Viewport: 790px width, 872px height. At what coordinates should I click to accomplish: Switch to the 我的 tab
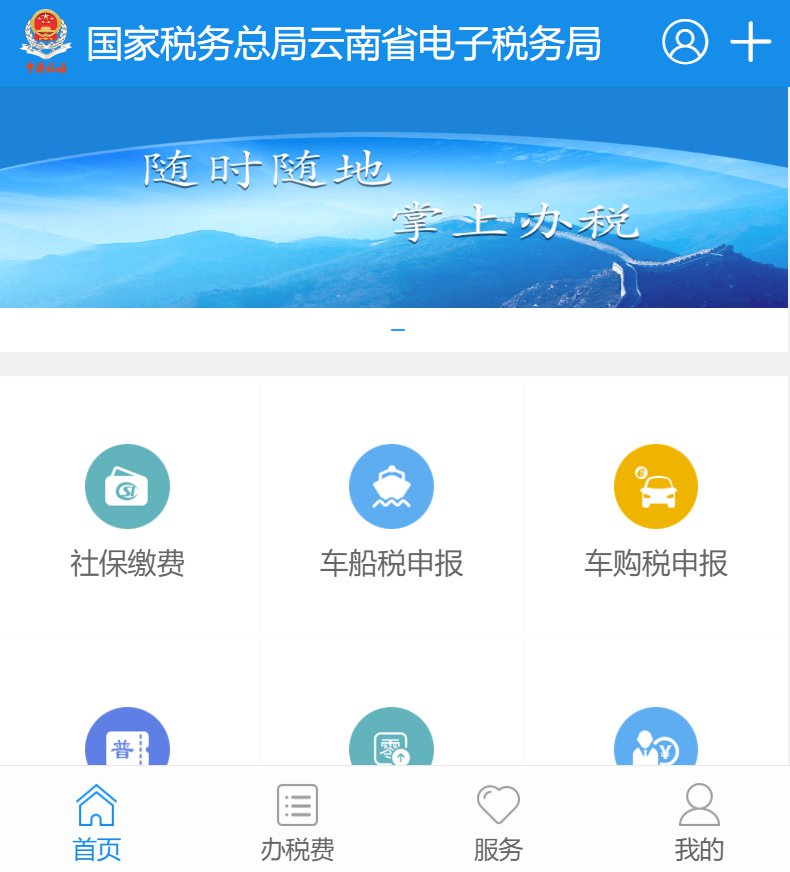pyautogui.click(x=699, y=822)
